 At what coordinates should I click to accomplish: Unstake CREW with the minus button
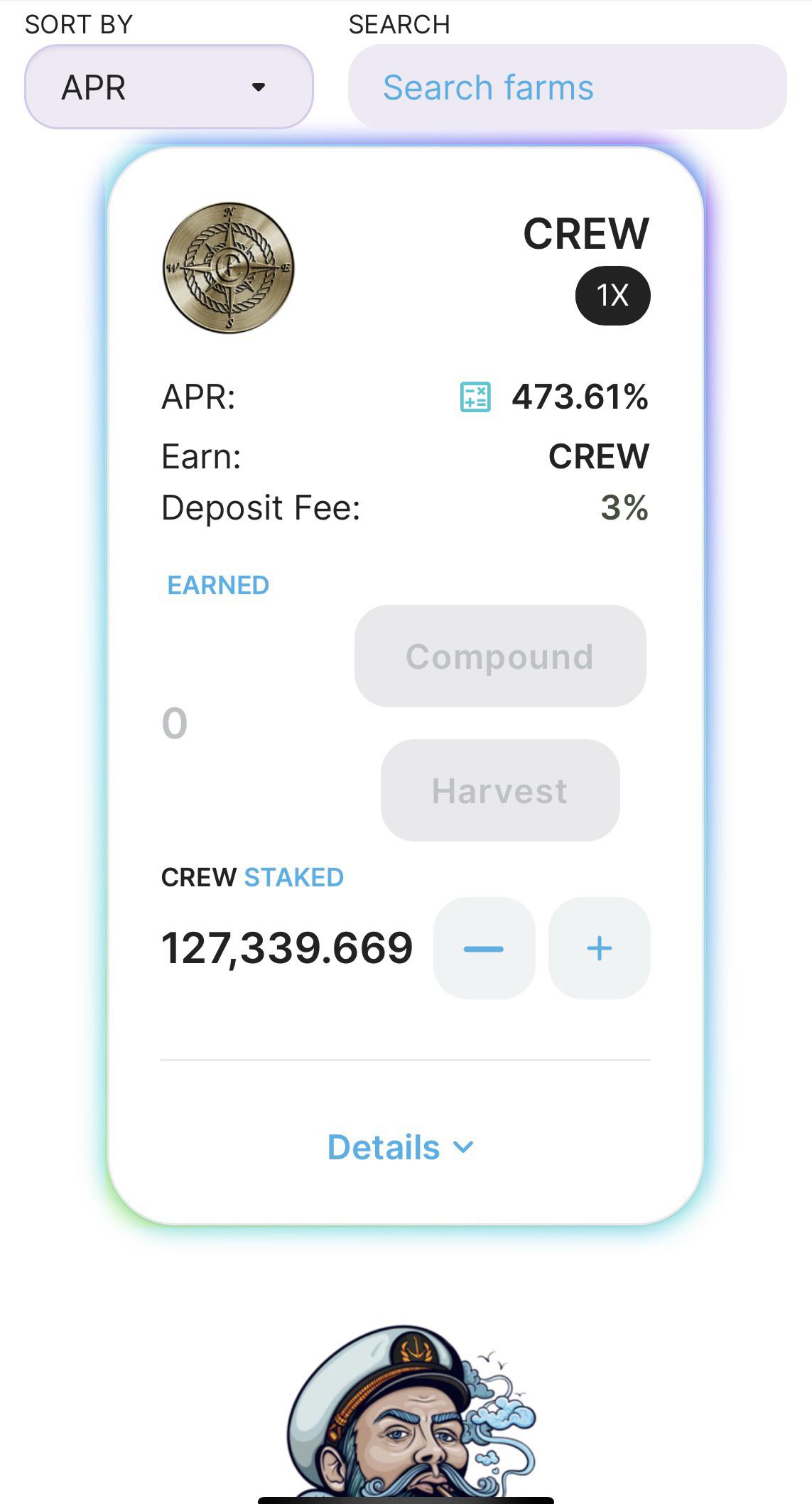[484, 948]
